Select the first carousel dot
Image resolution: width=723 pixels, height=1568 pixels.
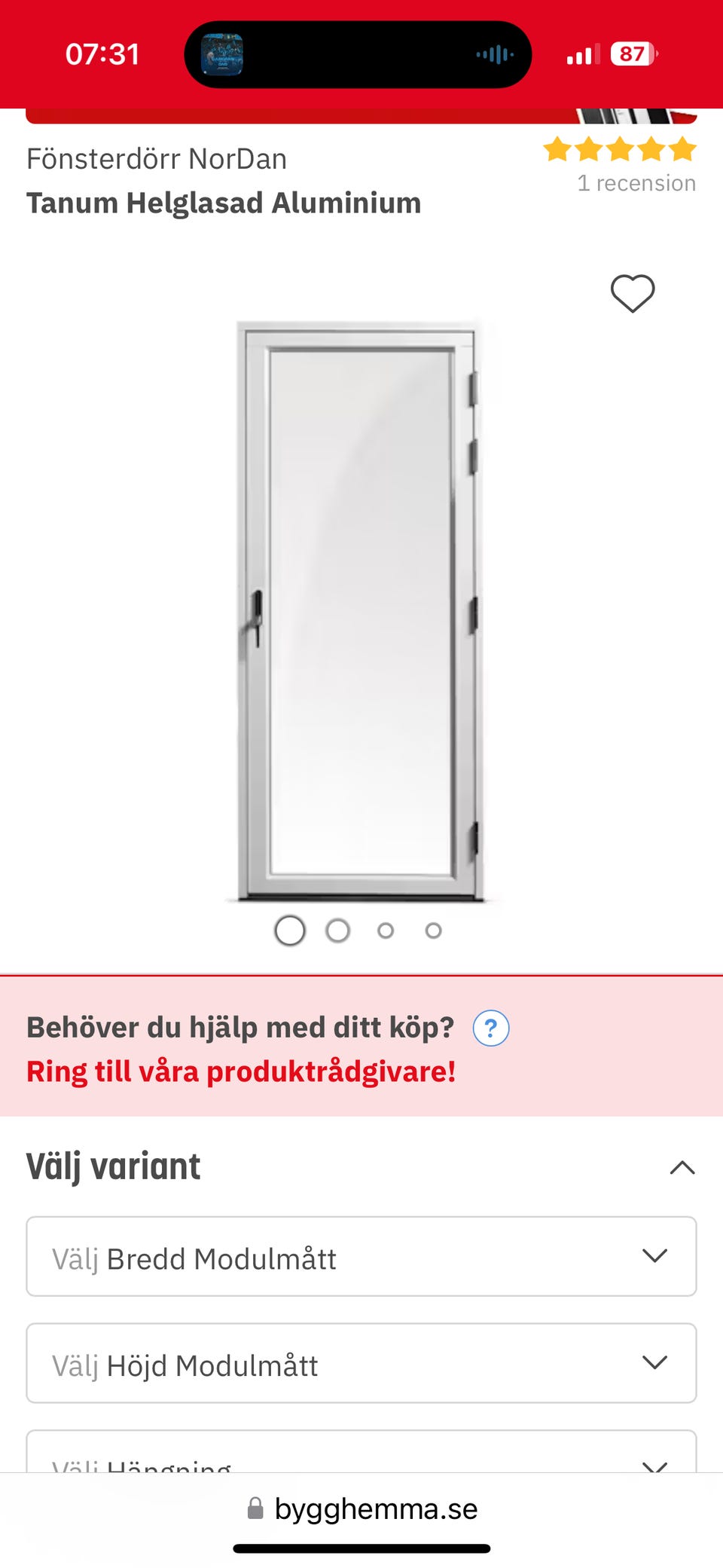click(x=290, y=930)
